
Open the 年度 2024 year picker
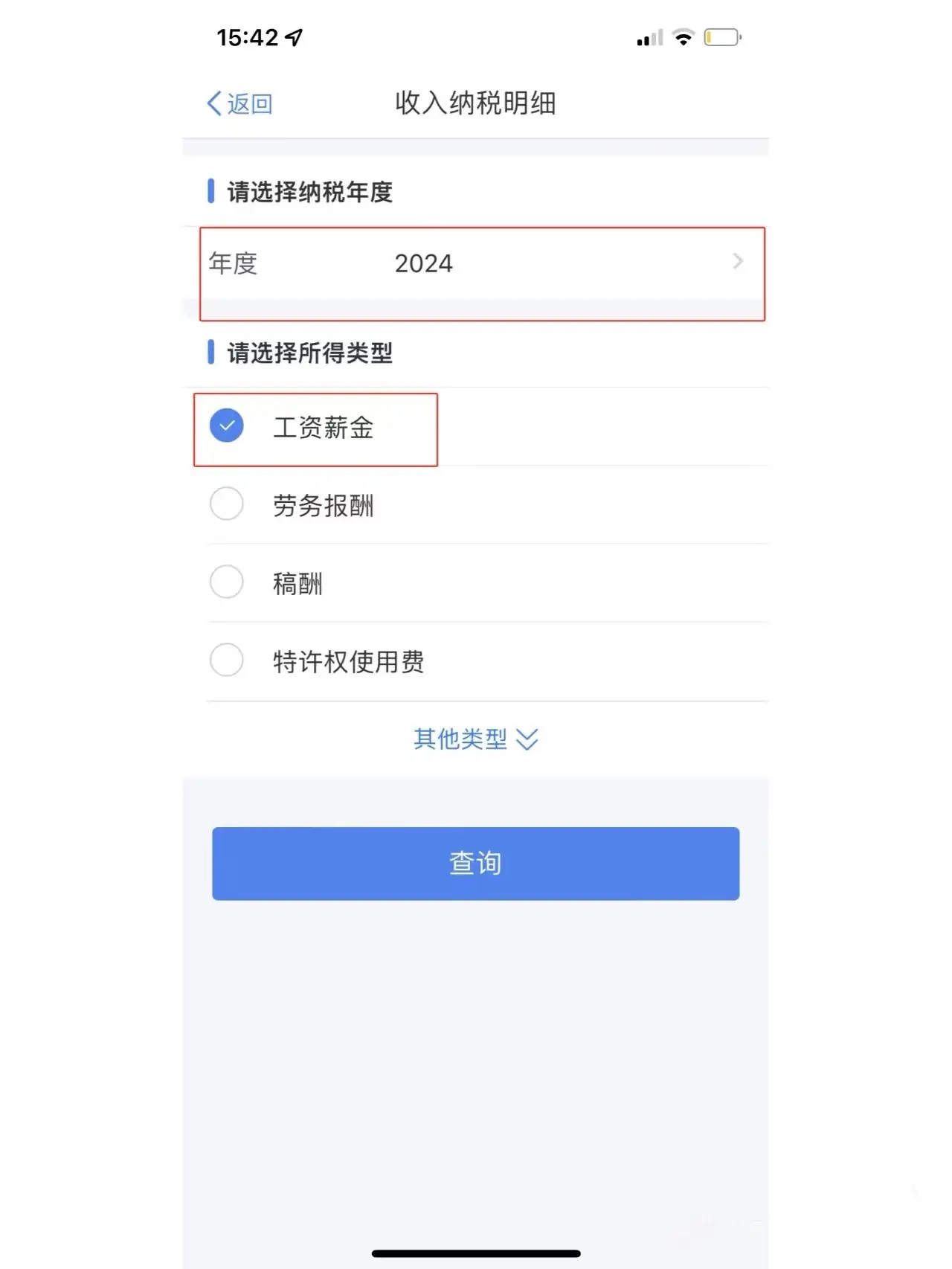(476, 263)
